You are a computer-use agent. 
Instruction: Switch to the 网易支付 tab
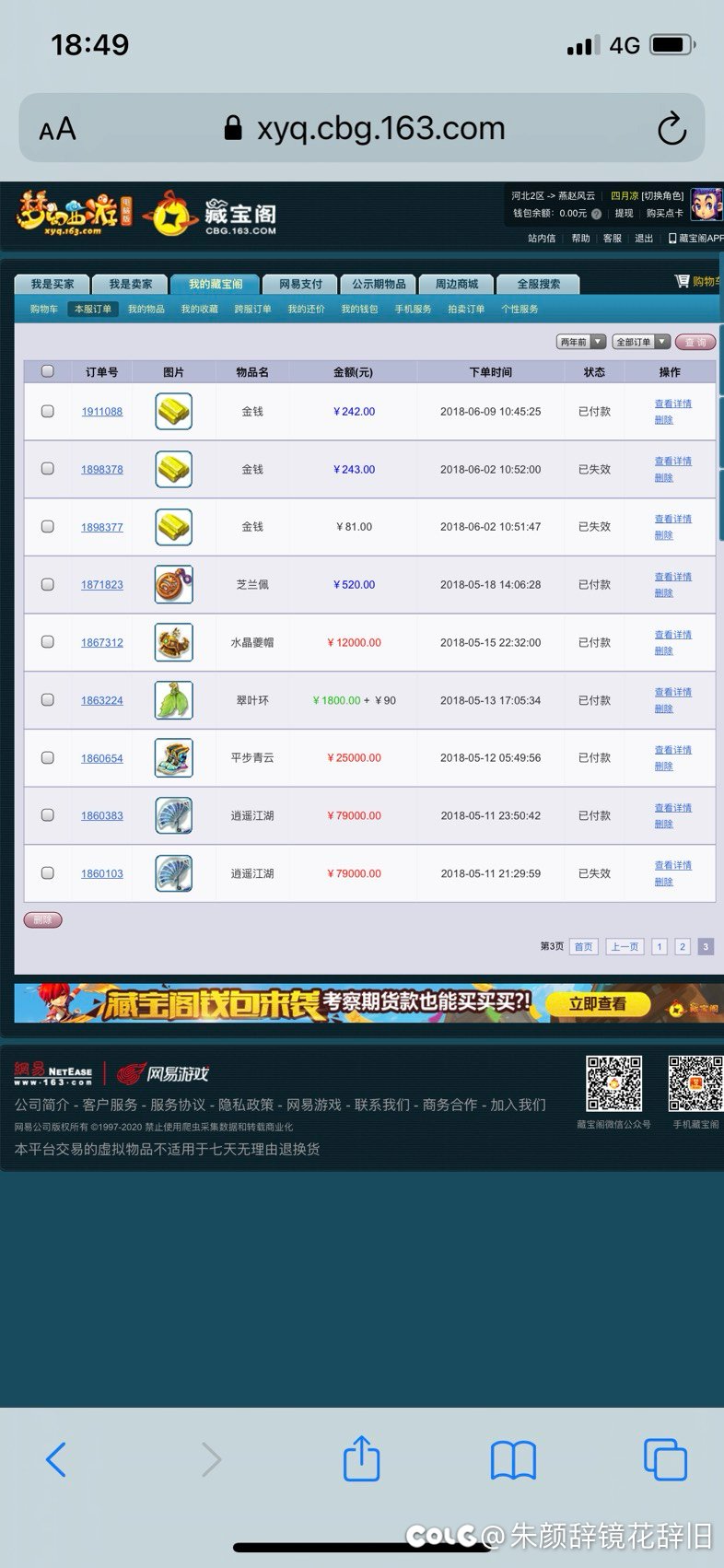coord(300,284)
